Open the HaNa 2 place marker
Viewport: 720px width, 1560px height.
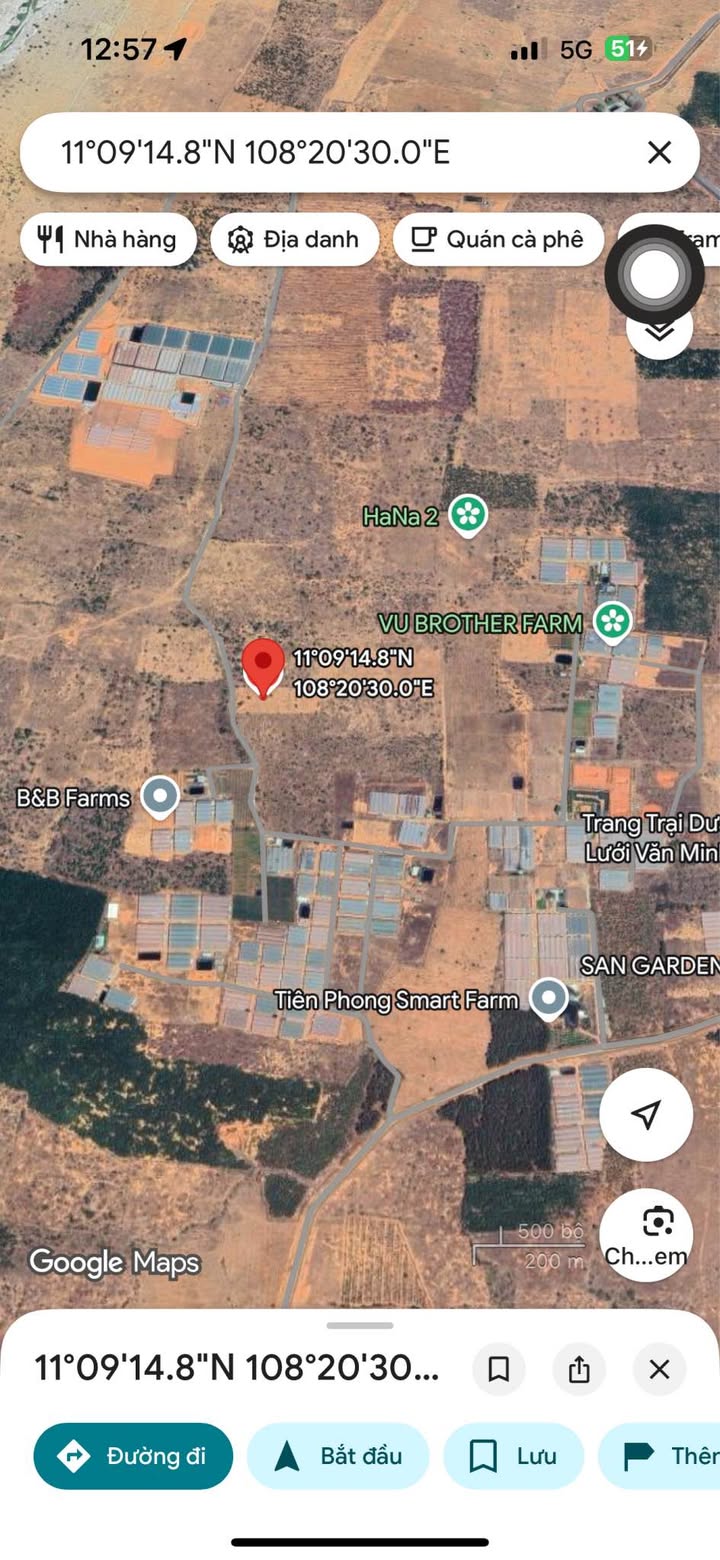[466, 516]
